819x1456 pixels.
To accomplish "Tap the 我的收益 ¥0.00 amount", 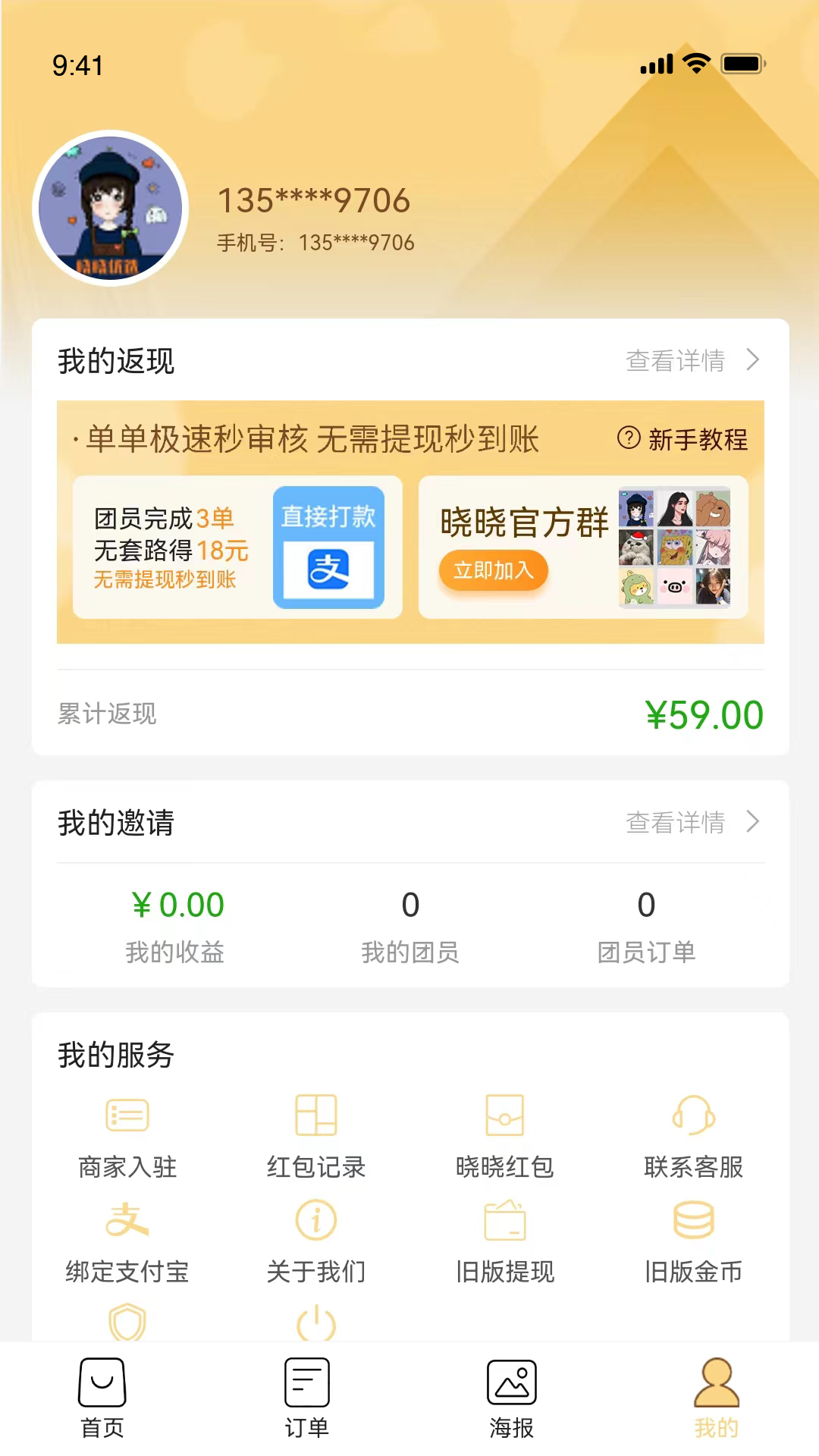I will click(176, 904).
